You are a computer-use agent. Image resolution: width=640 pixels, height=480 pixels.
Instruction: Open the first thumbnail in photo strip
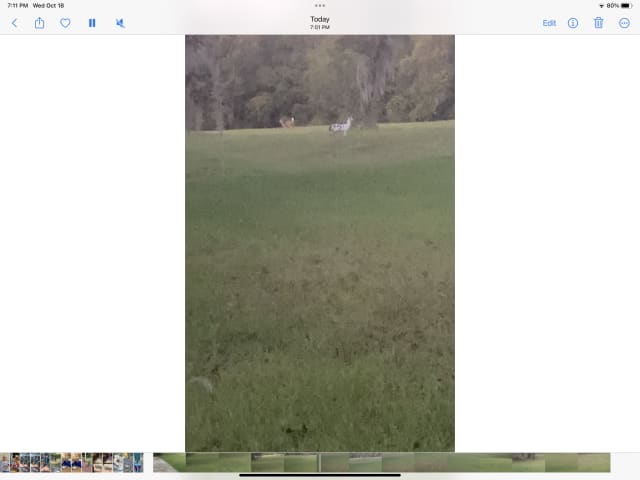[x=5, y=463]
